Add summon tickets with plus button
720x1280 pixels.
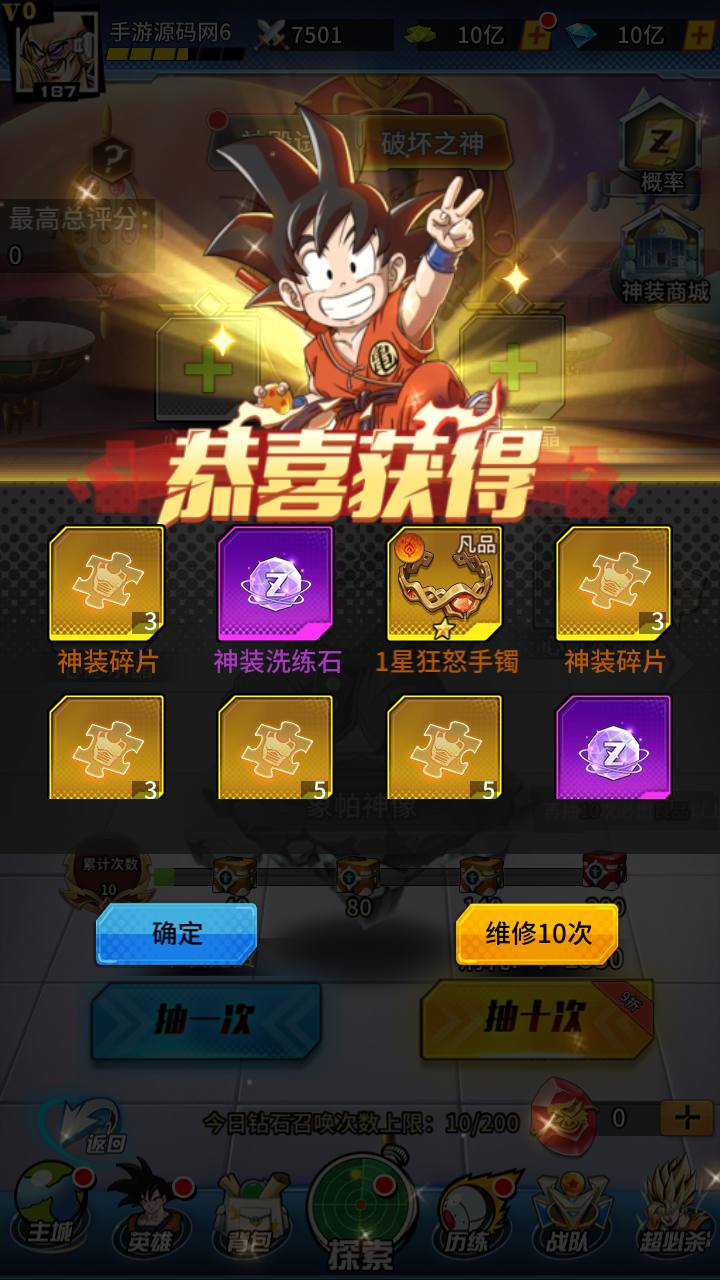point(685,1117)
